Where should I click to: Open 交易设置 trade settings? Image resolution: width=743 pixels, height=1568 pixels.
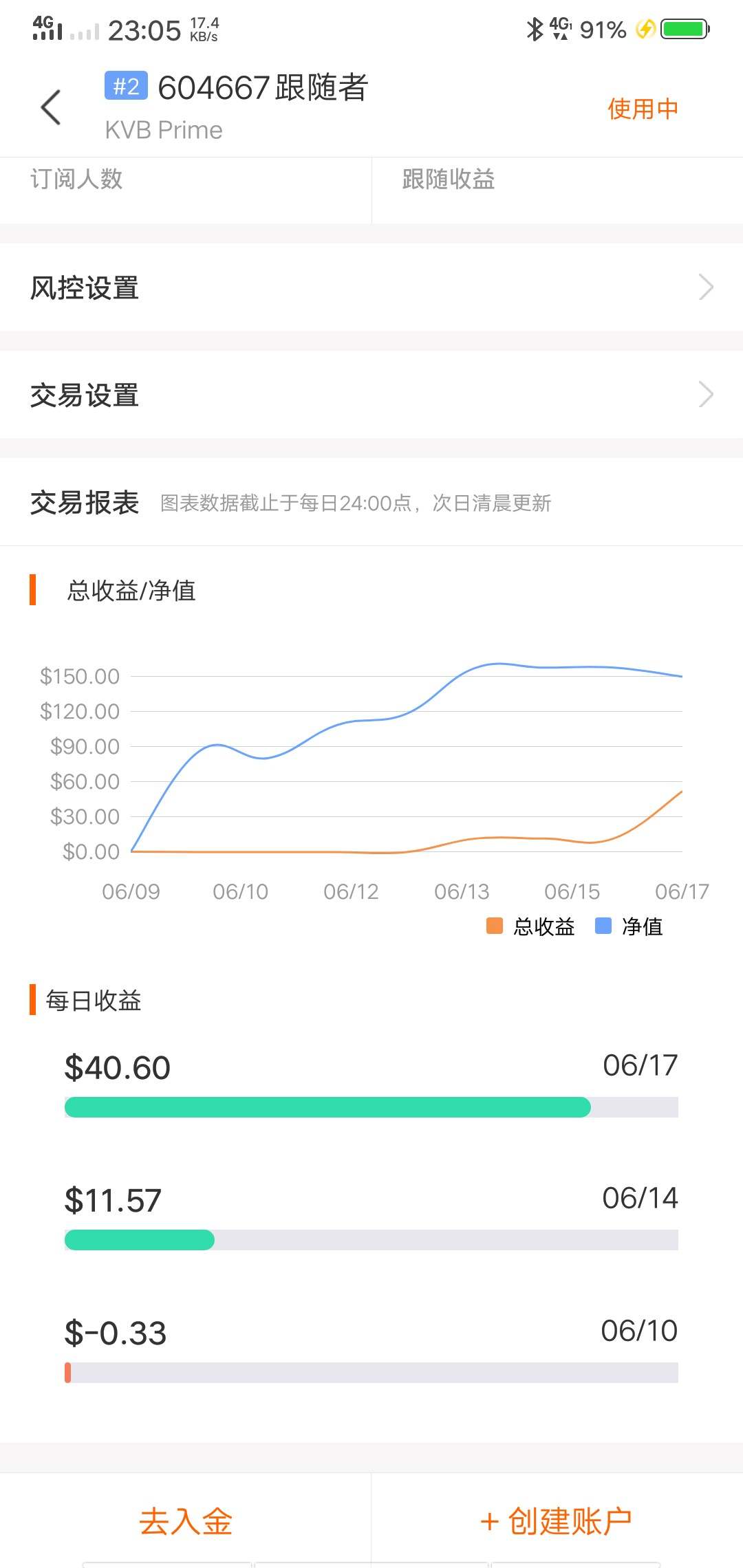tap(371, 395)
